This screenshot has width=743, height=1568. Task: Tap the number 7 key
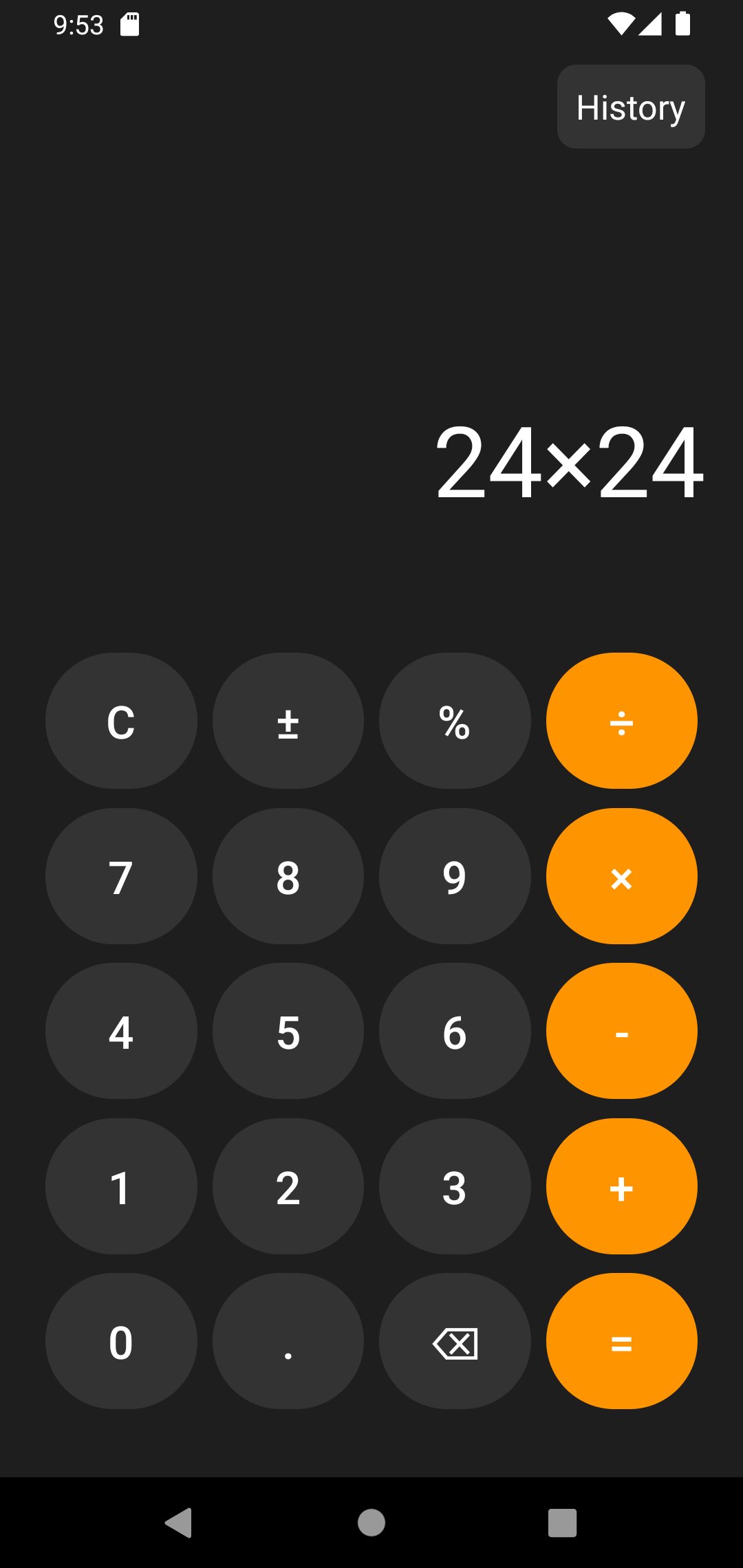coord(121,875)
